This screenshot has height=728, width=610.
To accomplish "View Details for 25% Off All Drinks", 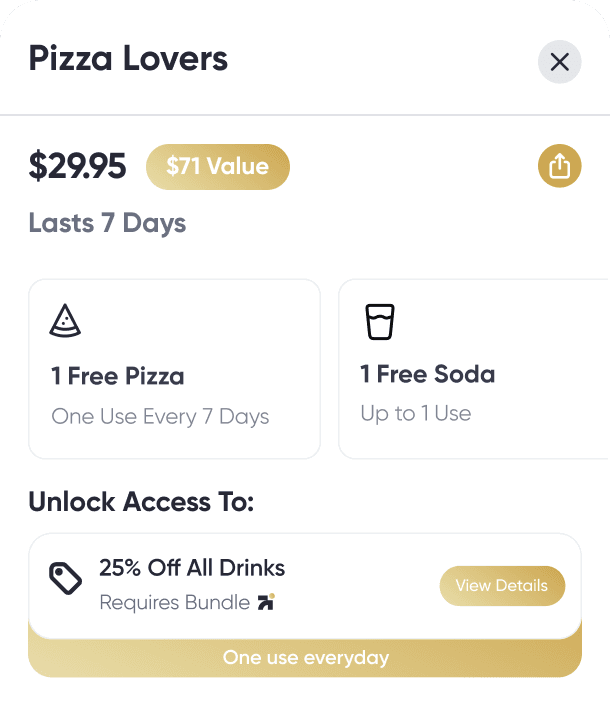I will [502, 586].
